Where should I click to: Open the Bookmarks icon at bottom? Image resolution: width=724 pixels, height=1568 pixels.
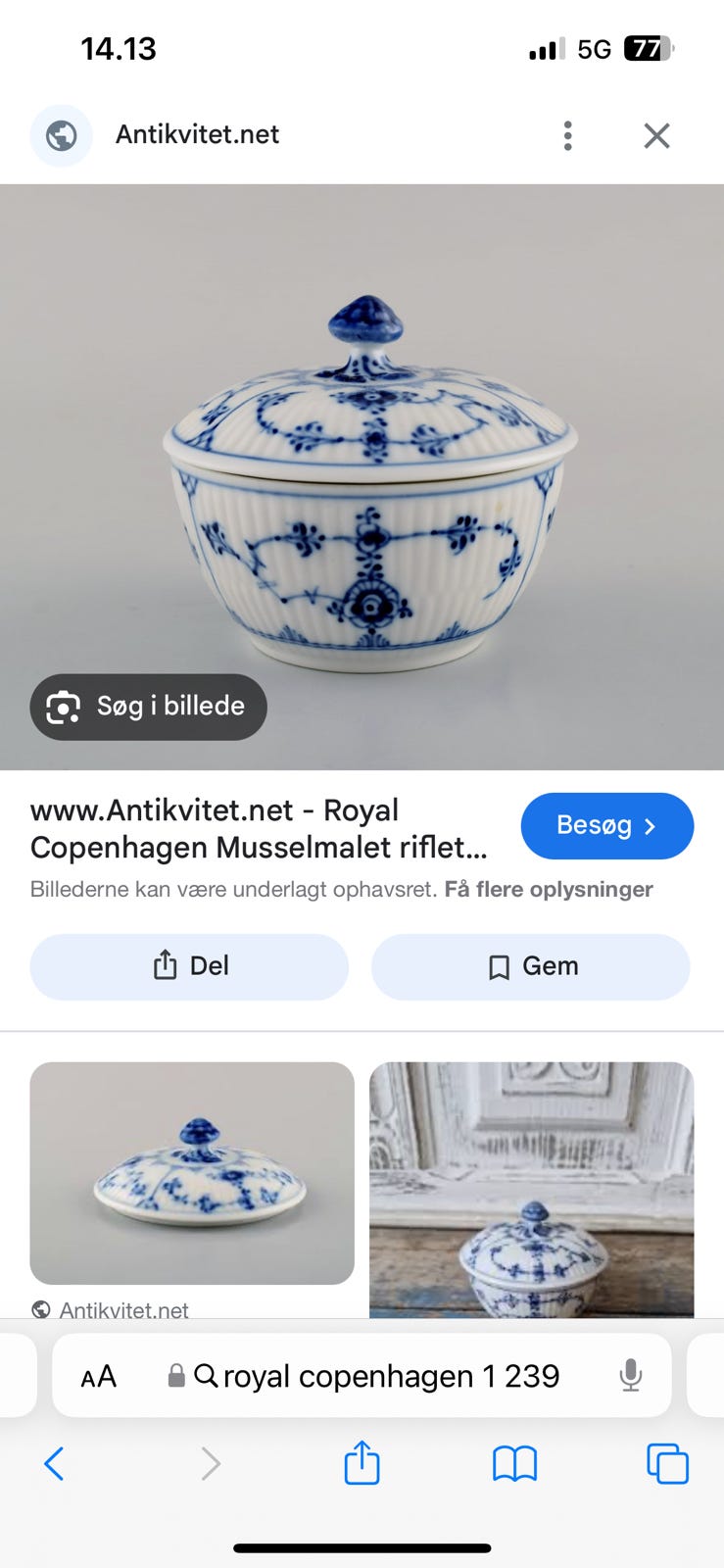coord(514,1463)
